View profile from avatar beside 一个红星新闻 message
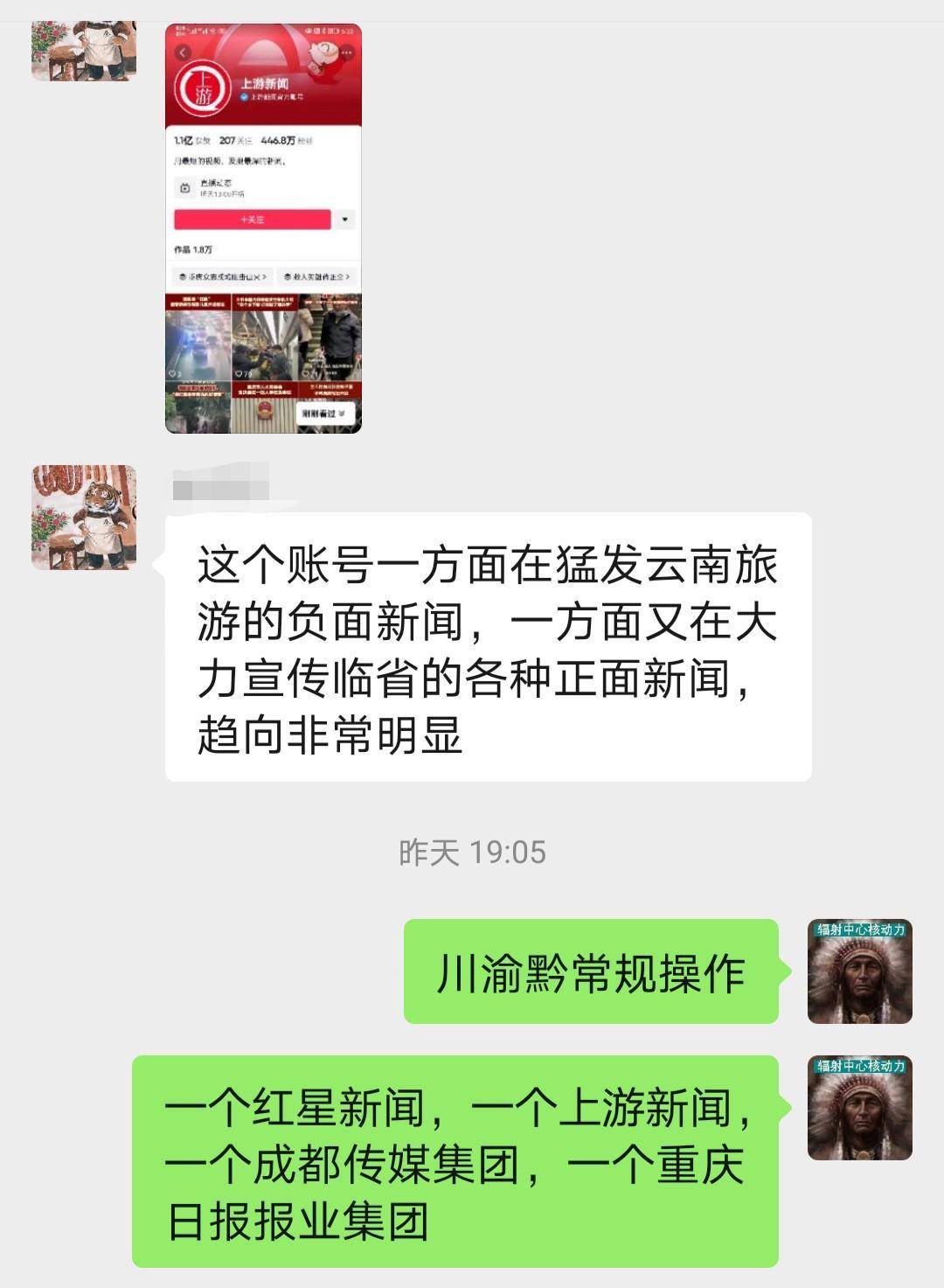Screen dimensions: 944x1288 [x=859, y=1108]
